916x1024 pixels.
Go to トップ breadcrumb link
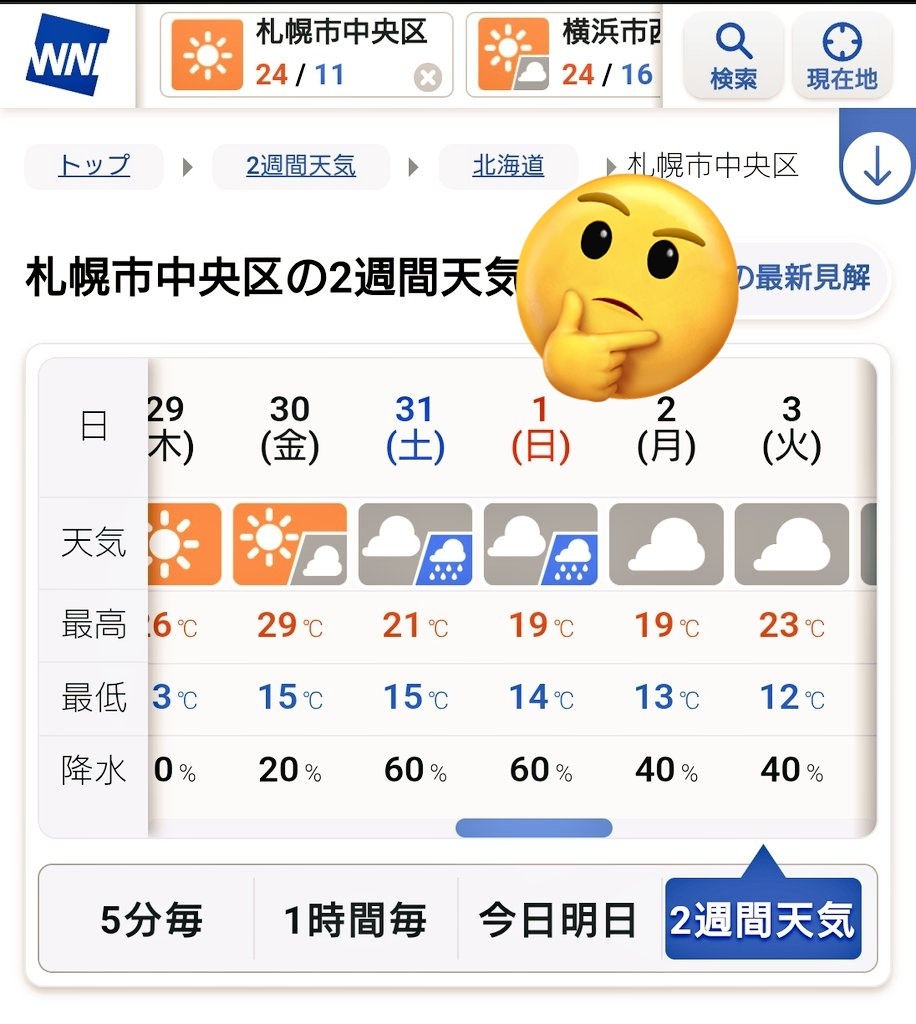[x=94, y=165]
